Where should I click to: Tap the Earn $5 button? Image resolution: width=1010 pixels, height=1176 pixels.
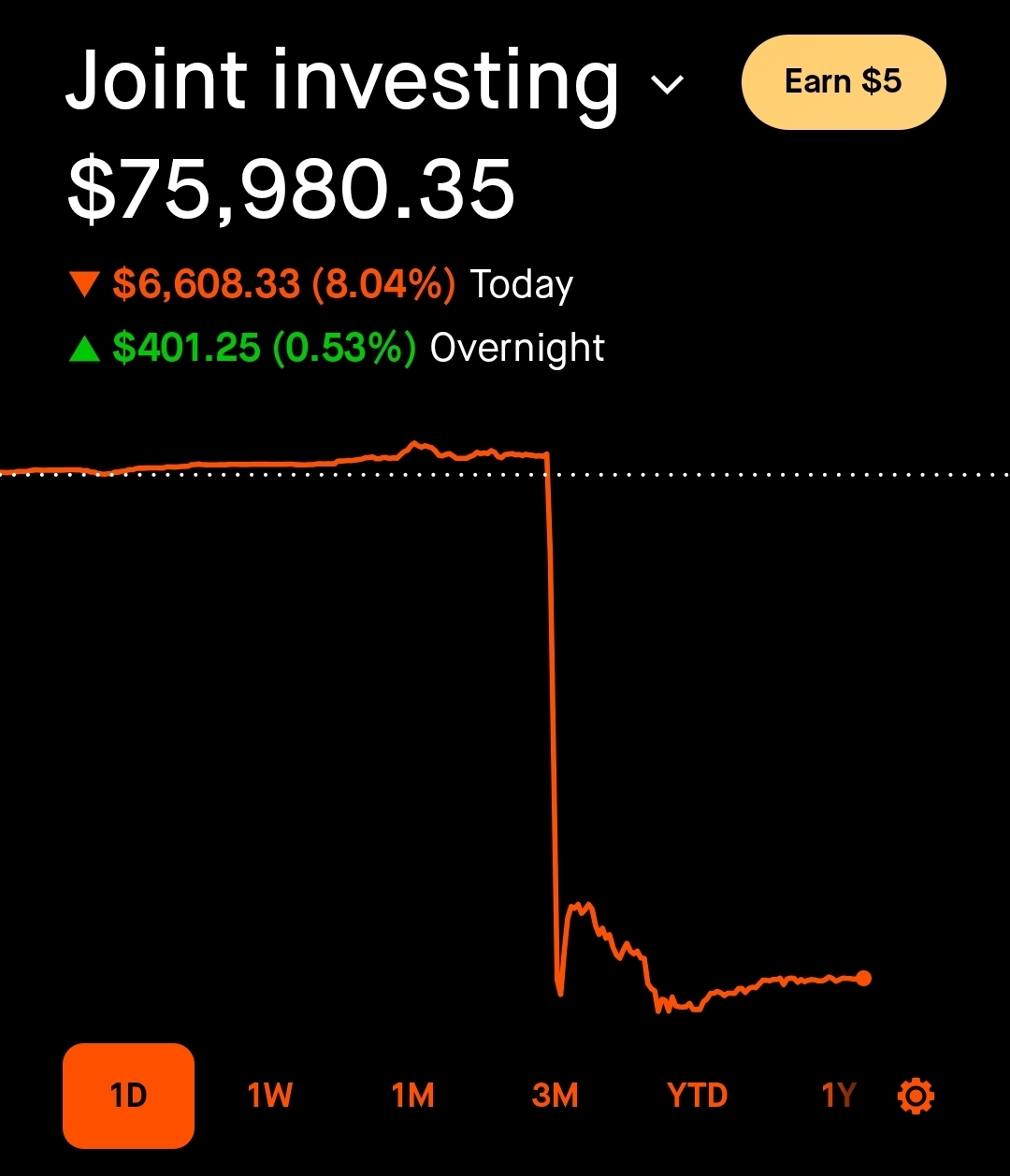pos(844,82)
